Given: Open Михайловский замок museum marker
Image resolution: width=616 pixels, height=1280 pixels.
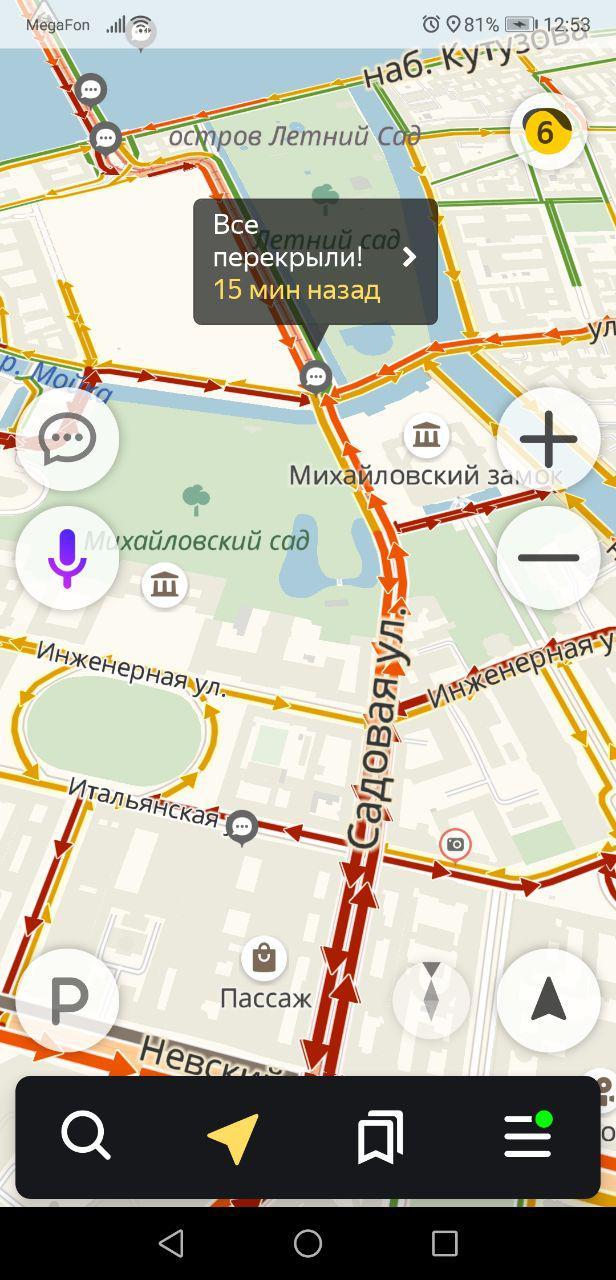Looking at the screenshot, I should coord(427,435).
